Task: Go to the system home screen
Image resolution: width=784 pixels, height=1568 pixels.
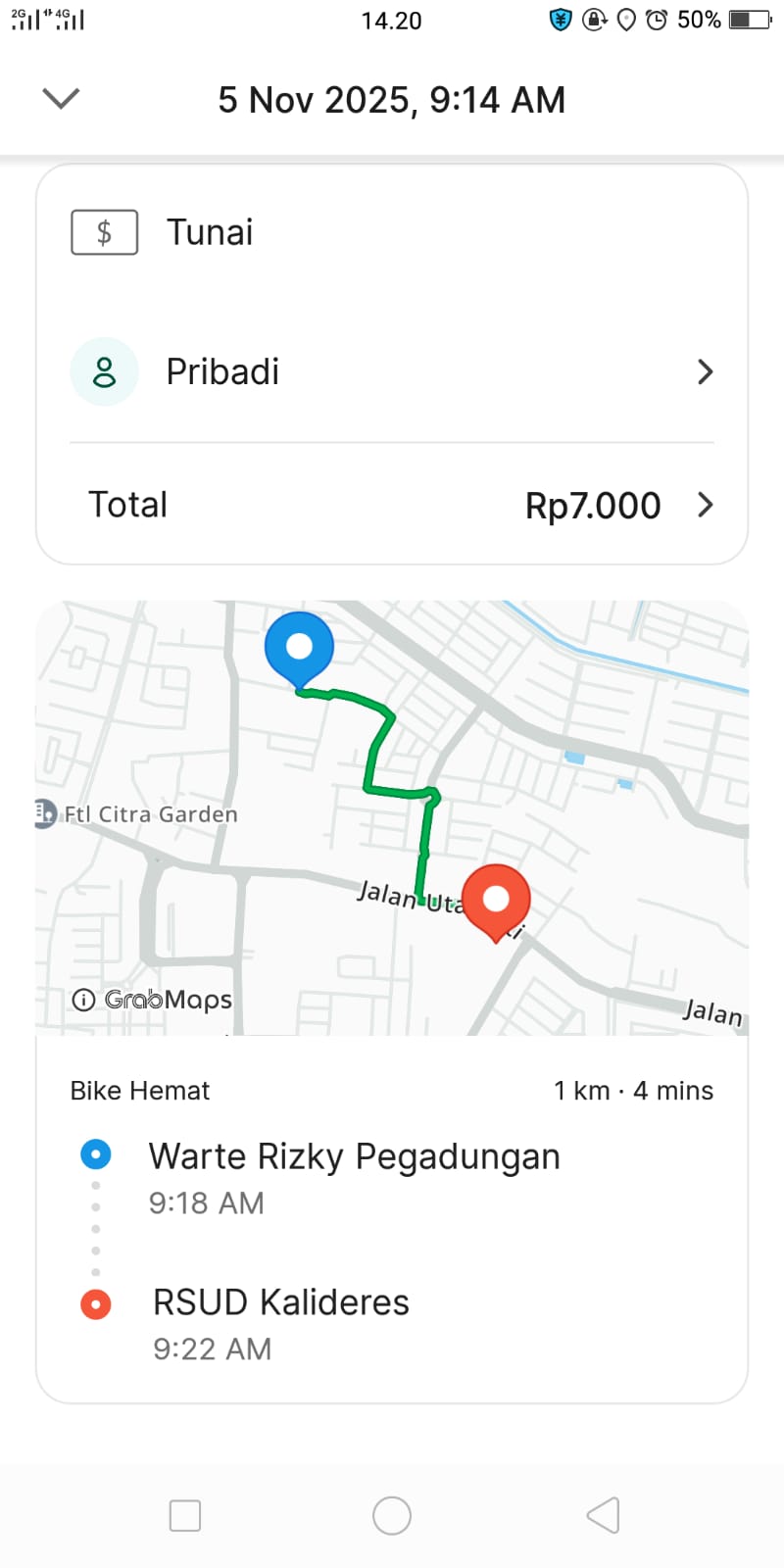Action: point(392,1515)
